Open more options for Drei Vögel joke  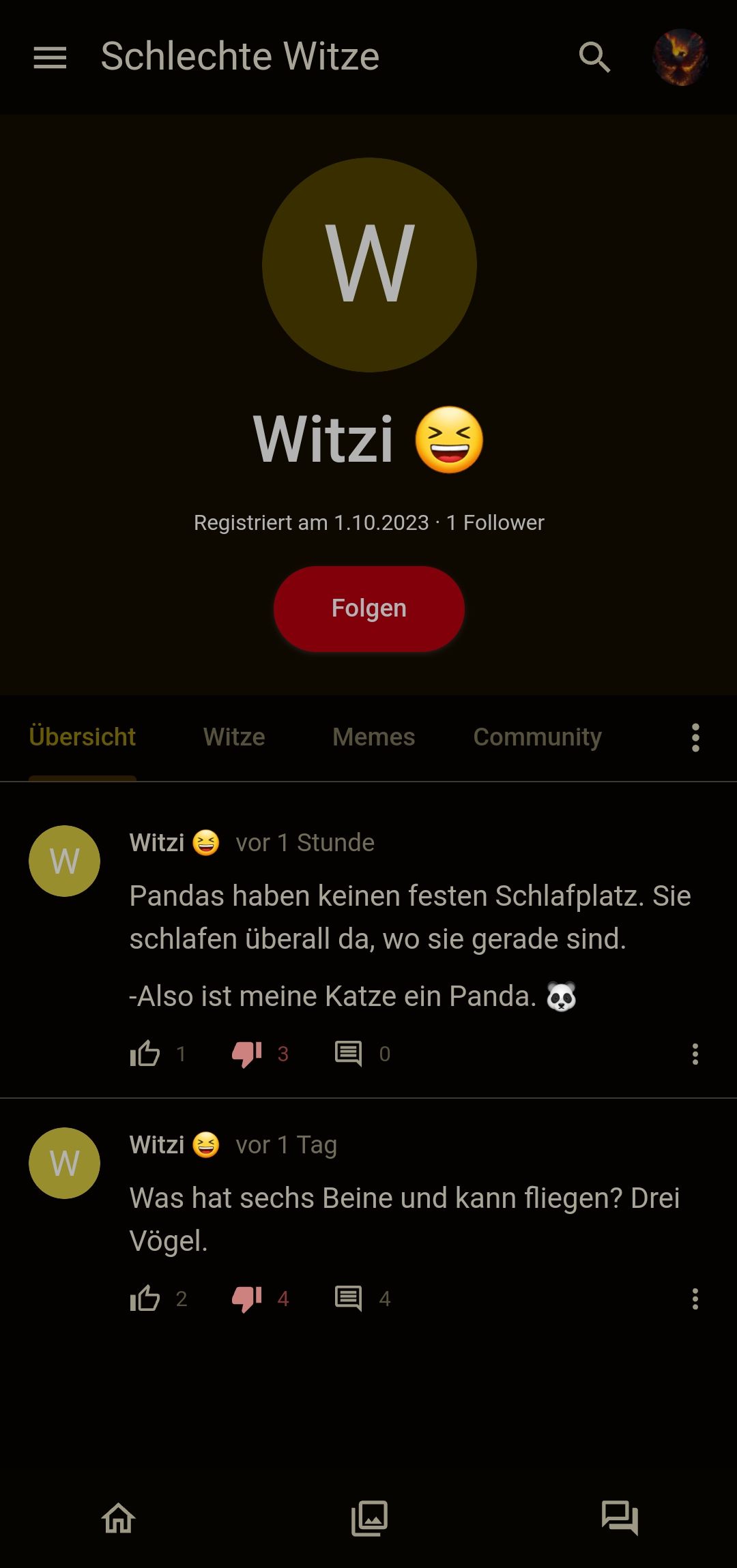tap(695, 1299)
